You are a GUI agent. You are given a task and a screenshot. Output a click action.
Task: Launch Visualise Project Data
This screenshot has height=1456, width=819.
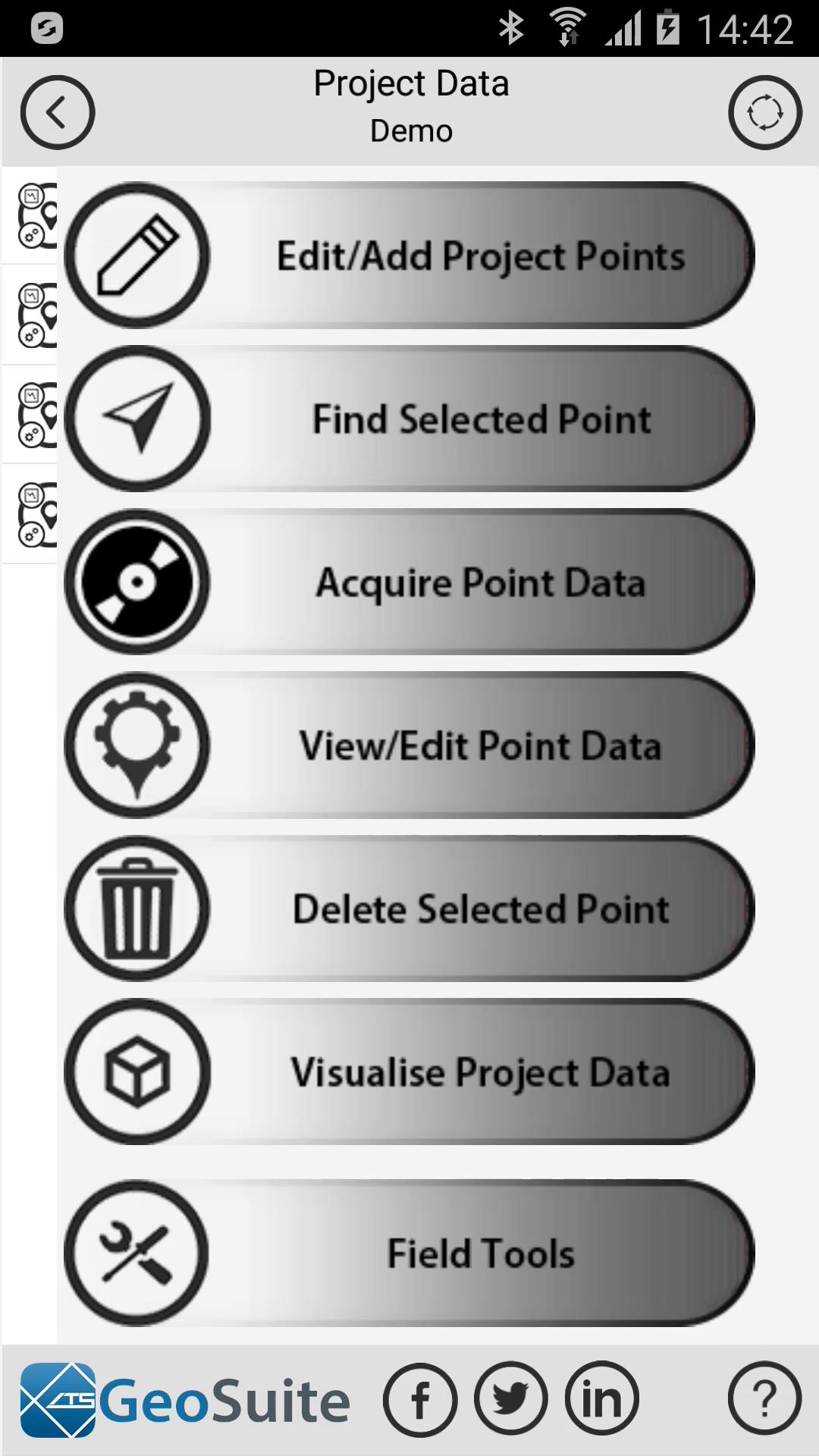pos(409,1072)
